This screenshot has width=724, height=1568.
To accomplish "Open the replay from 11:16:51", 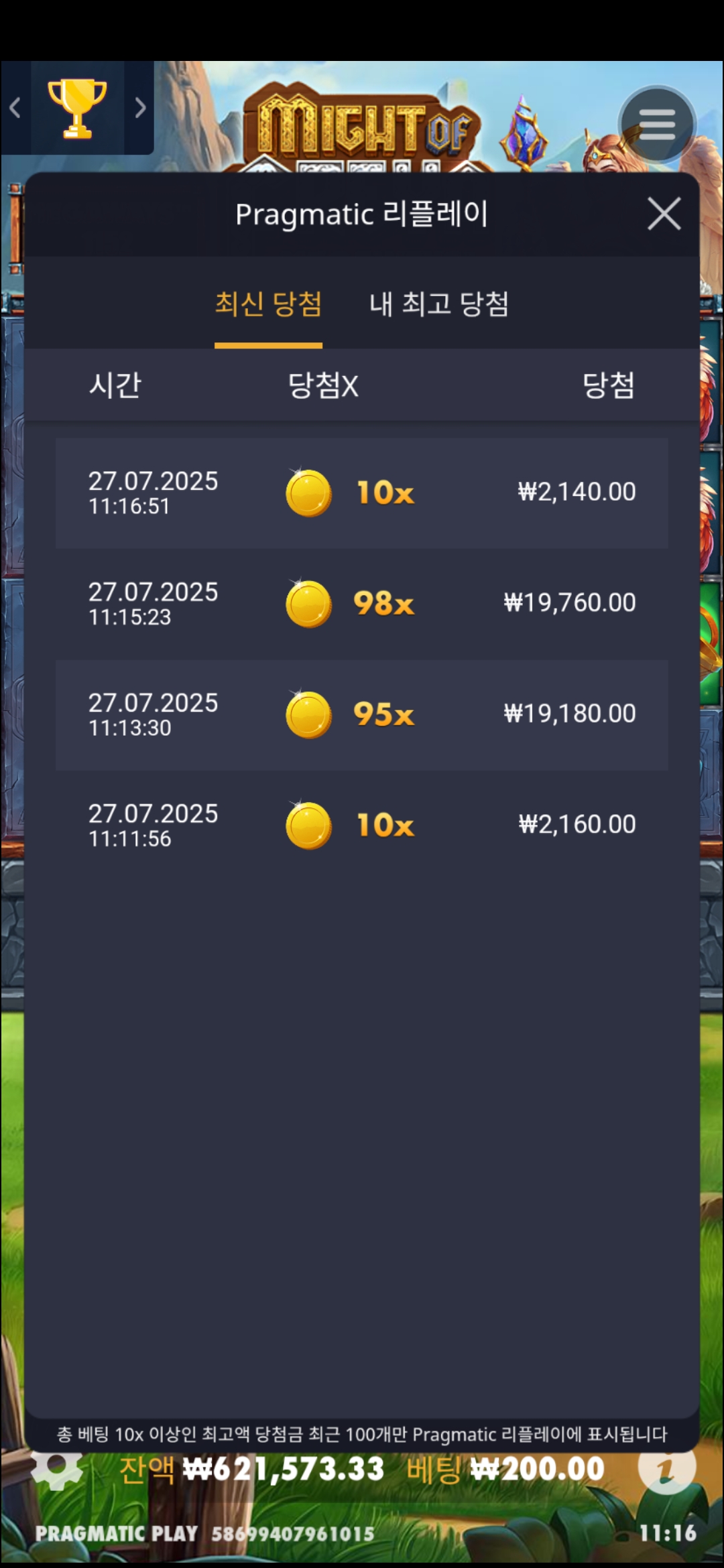I will (x=361, y=493).
